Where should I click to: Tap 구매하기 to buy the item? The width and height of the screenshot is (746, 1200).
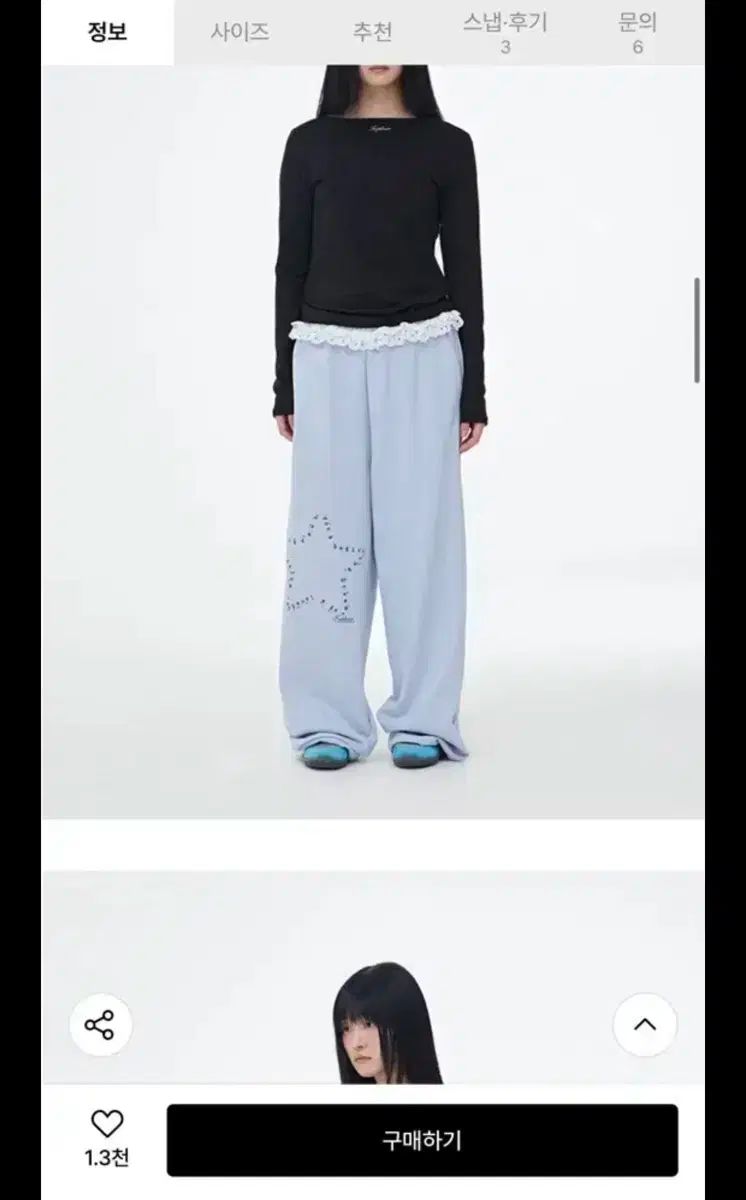pos(422,1140)
